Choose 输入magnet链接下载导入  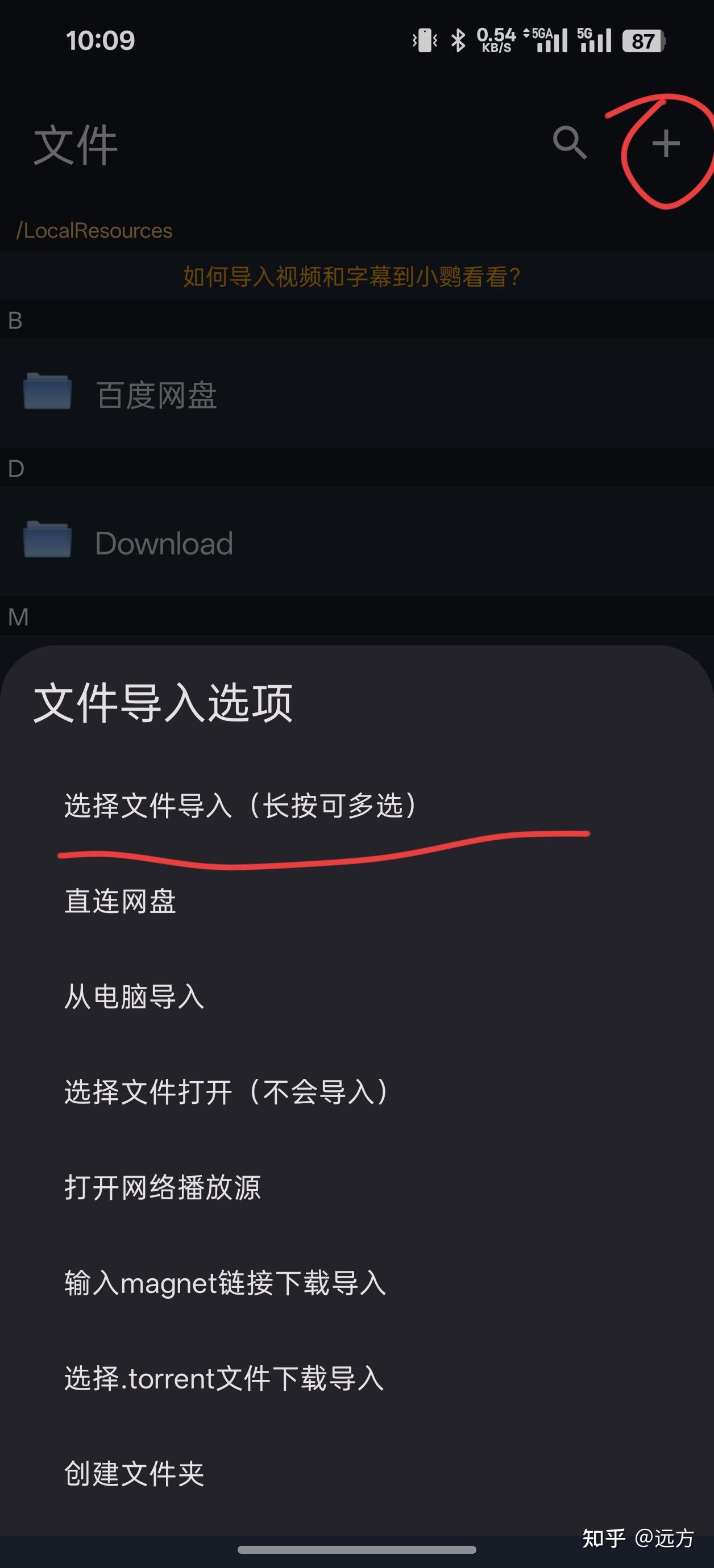(225, 1283)
